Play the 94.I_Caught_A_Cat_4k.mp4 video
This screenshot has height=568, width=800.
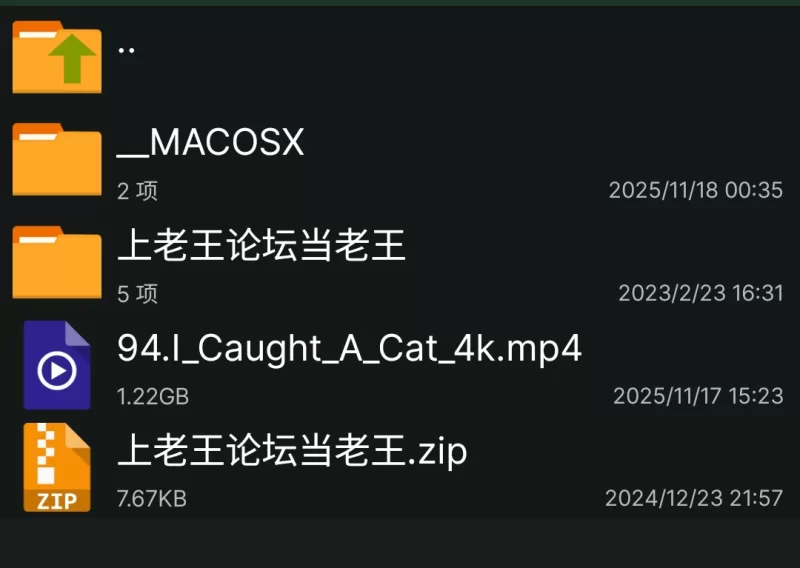click(x=349, y=349)
